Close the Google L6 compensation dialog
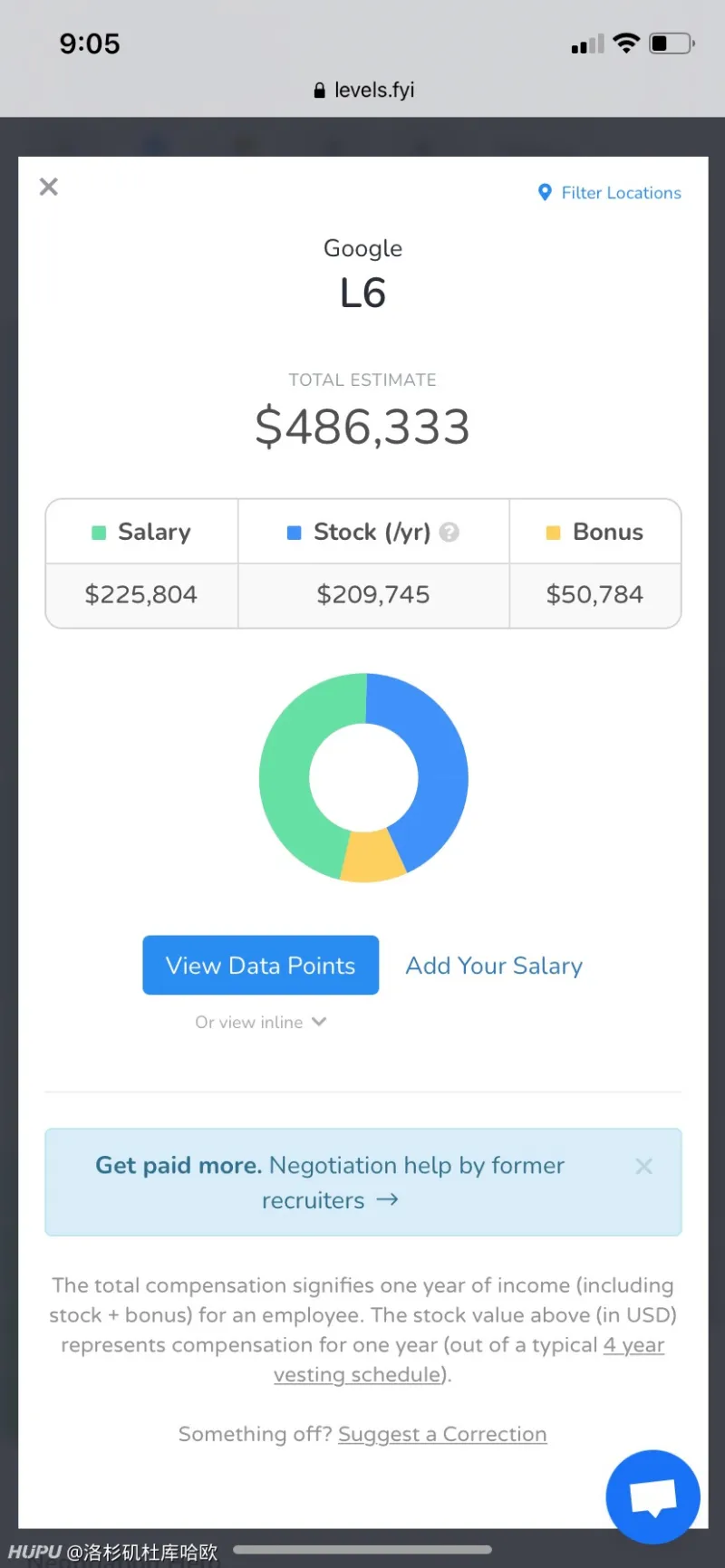The width and height of the screenshot is (725, 1568). [x=49, y=187]
